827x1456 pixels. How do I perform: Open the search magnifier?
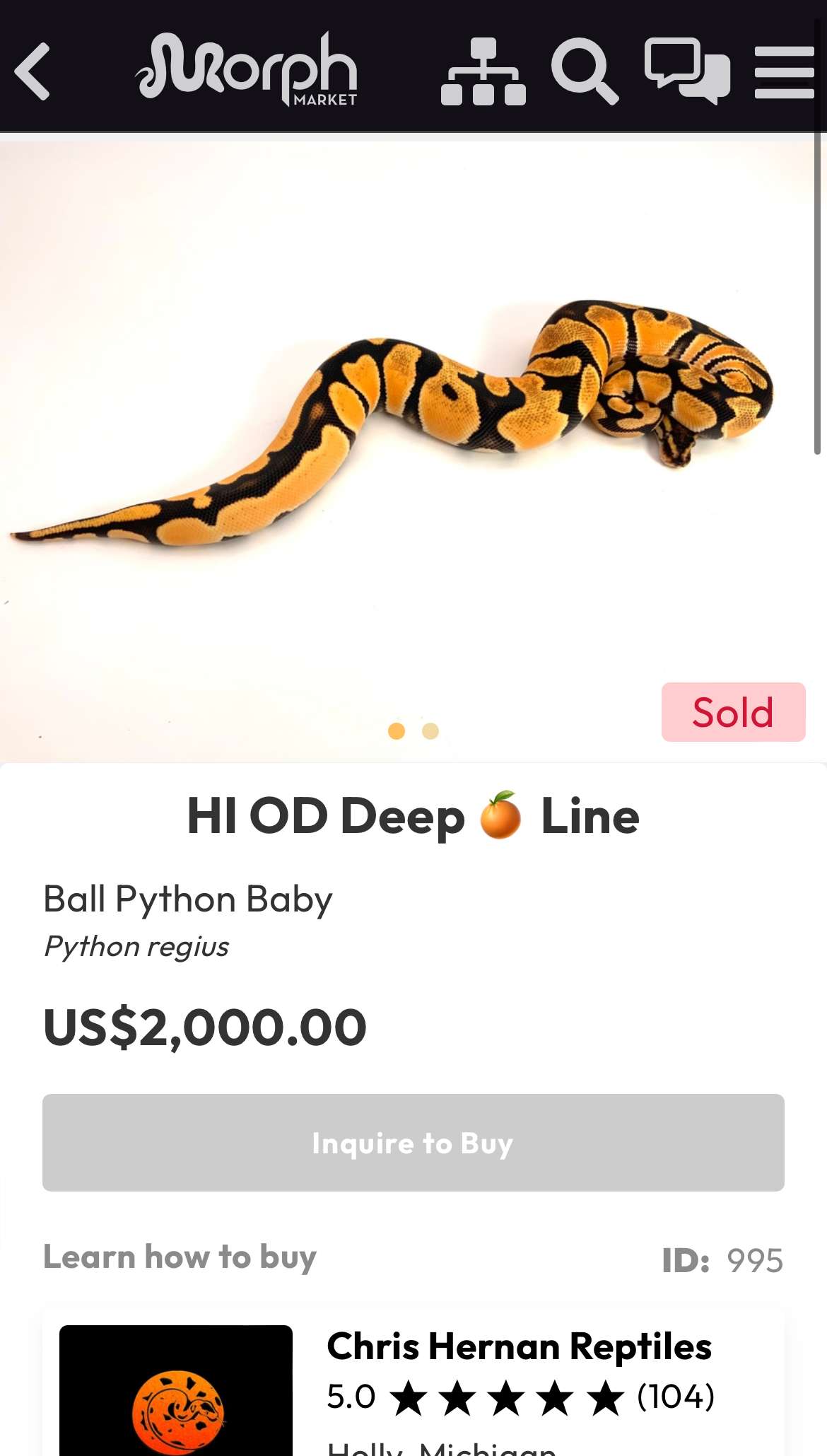[x=585, y=71]
